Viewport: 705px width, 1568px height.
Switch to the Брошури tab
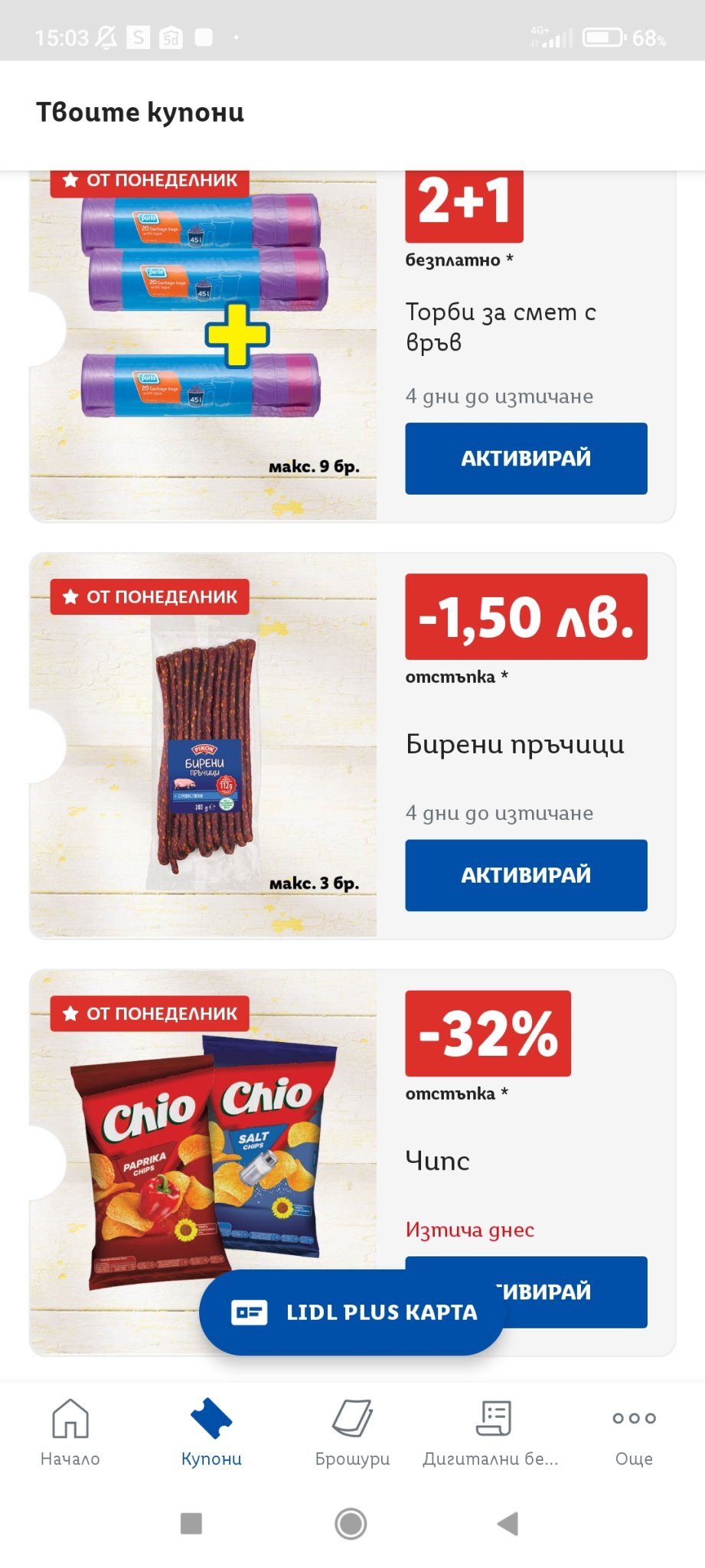pos(352,1432)
